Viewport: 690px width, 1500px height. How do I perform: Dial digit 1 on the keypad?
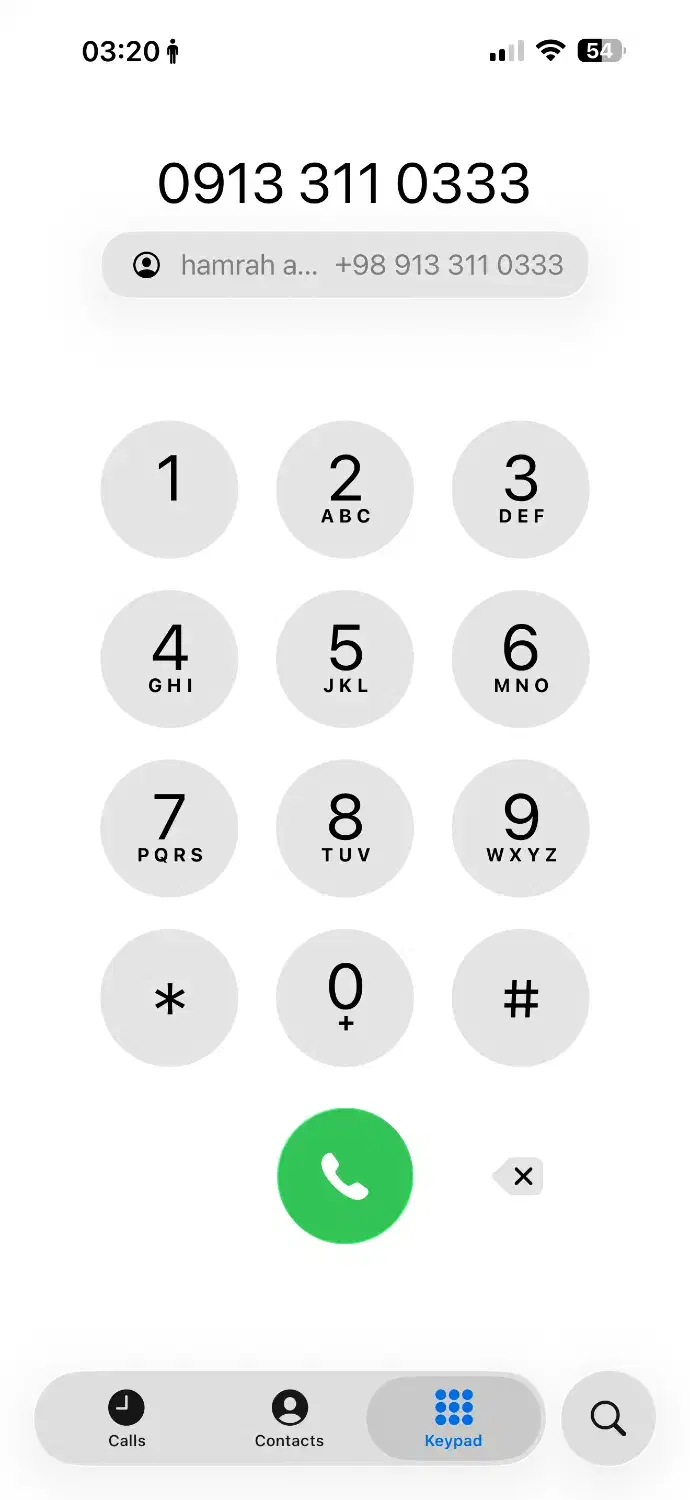[x=170, y=489]
